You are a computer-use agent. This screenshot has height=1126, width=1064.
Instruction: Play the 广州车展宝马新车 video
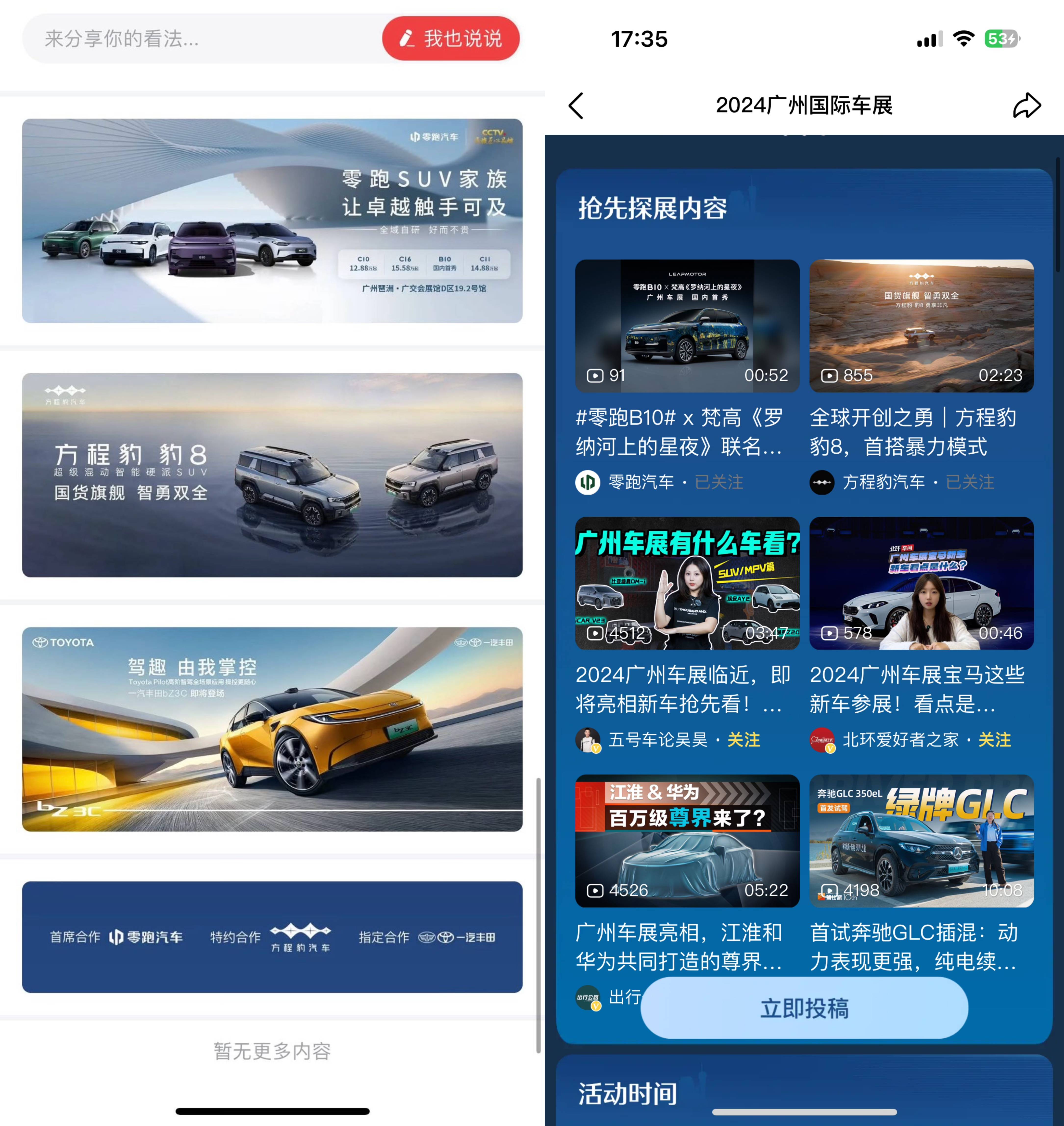921,583
